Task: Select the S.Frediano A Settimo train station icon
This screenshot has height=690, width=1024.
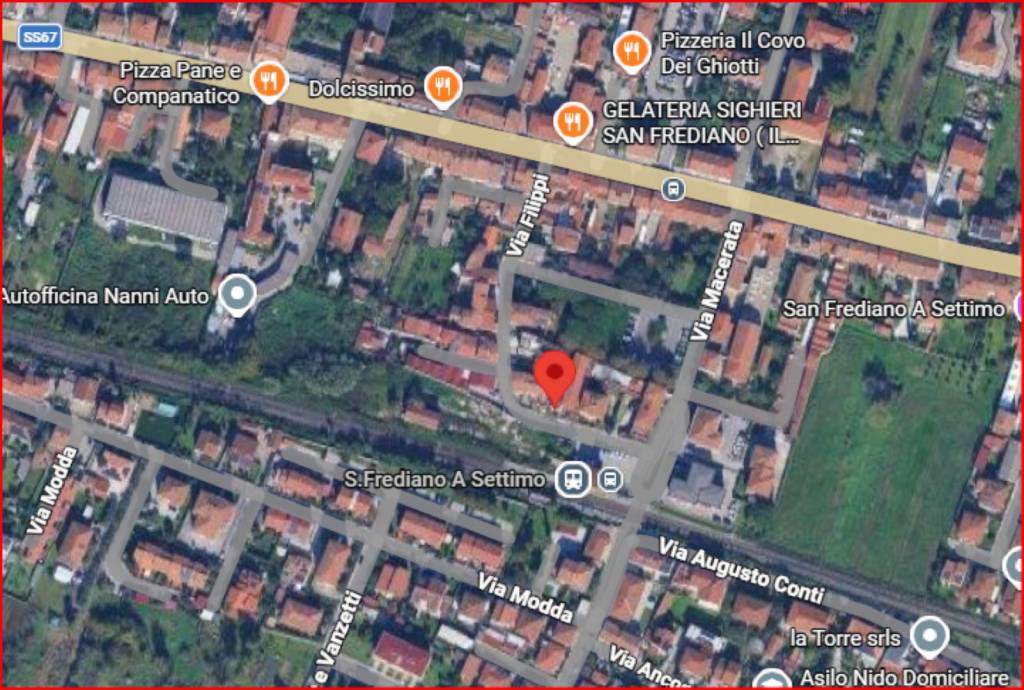Action: click(x=572, y=479)
